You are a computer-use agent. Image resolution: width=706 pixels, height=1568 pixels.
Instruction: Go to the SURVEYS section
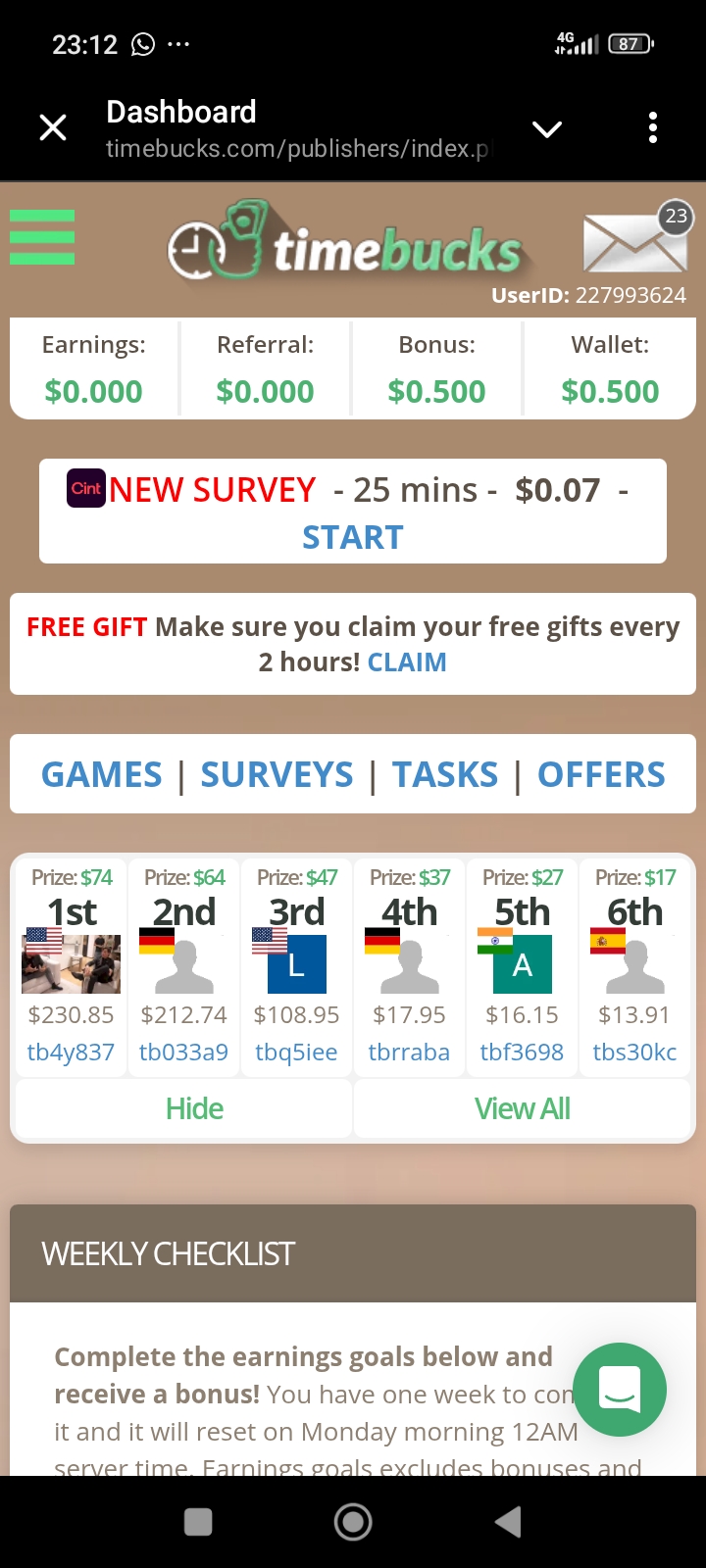tap(277, 774)
